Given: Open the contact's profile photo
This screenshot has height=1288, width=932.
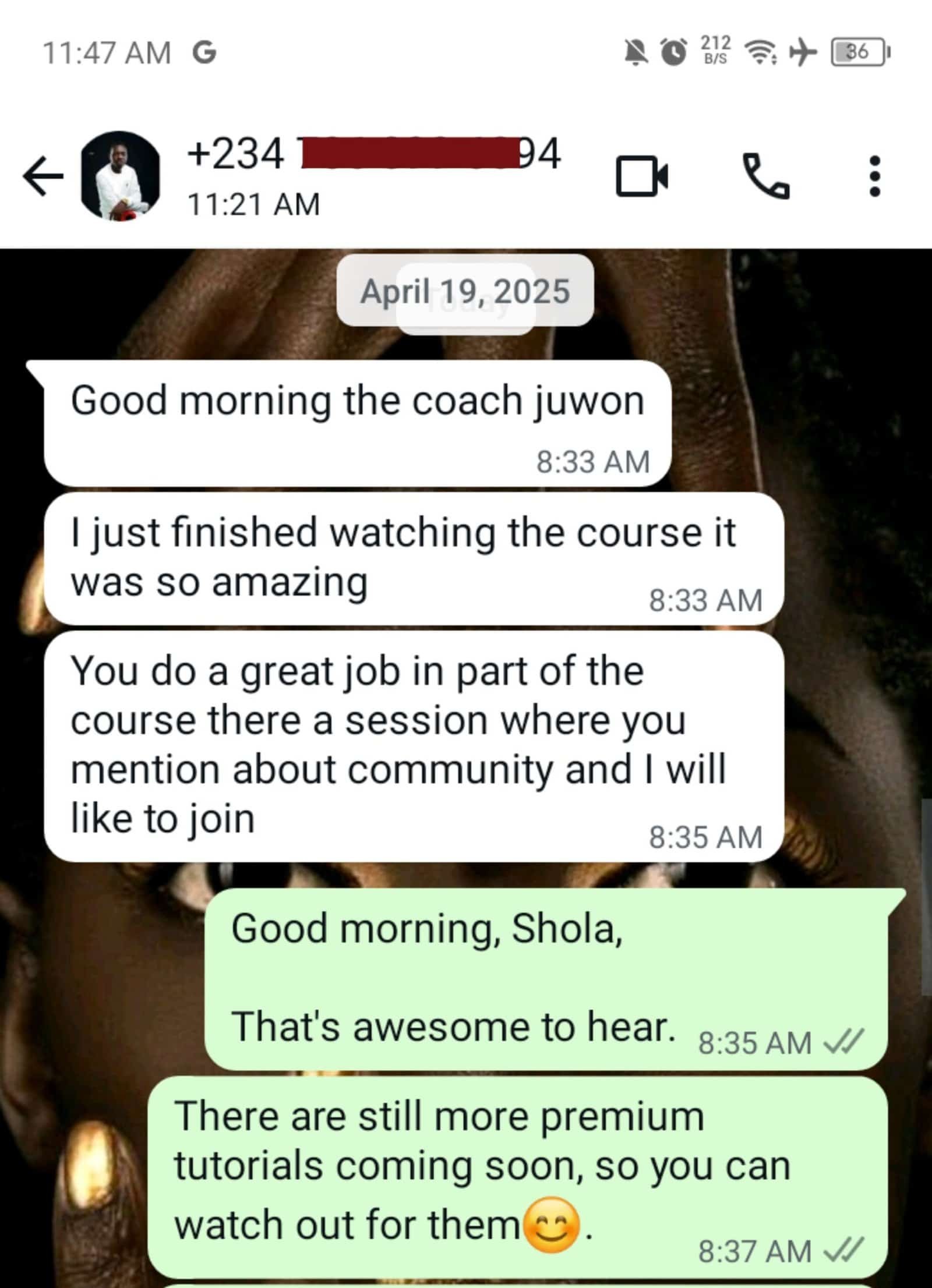Looking at the screenshot, I should [121, 175].
